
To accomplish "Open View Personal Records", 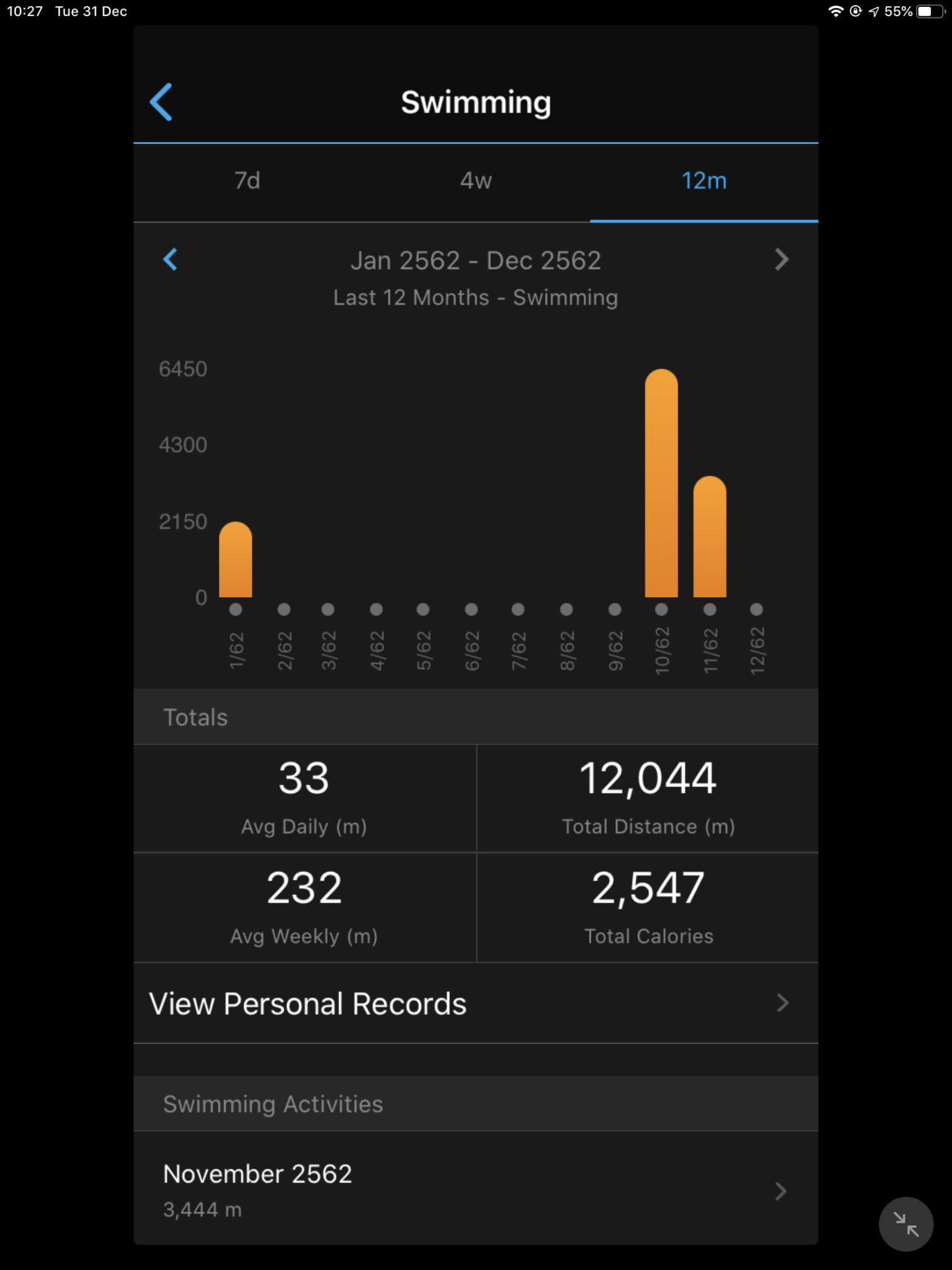I will [475, 1003].
